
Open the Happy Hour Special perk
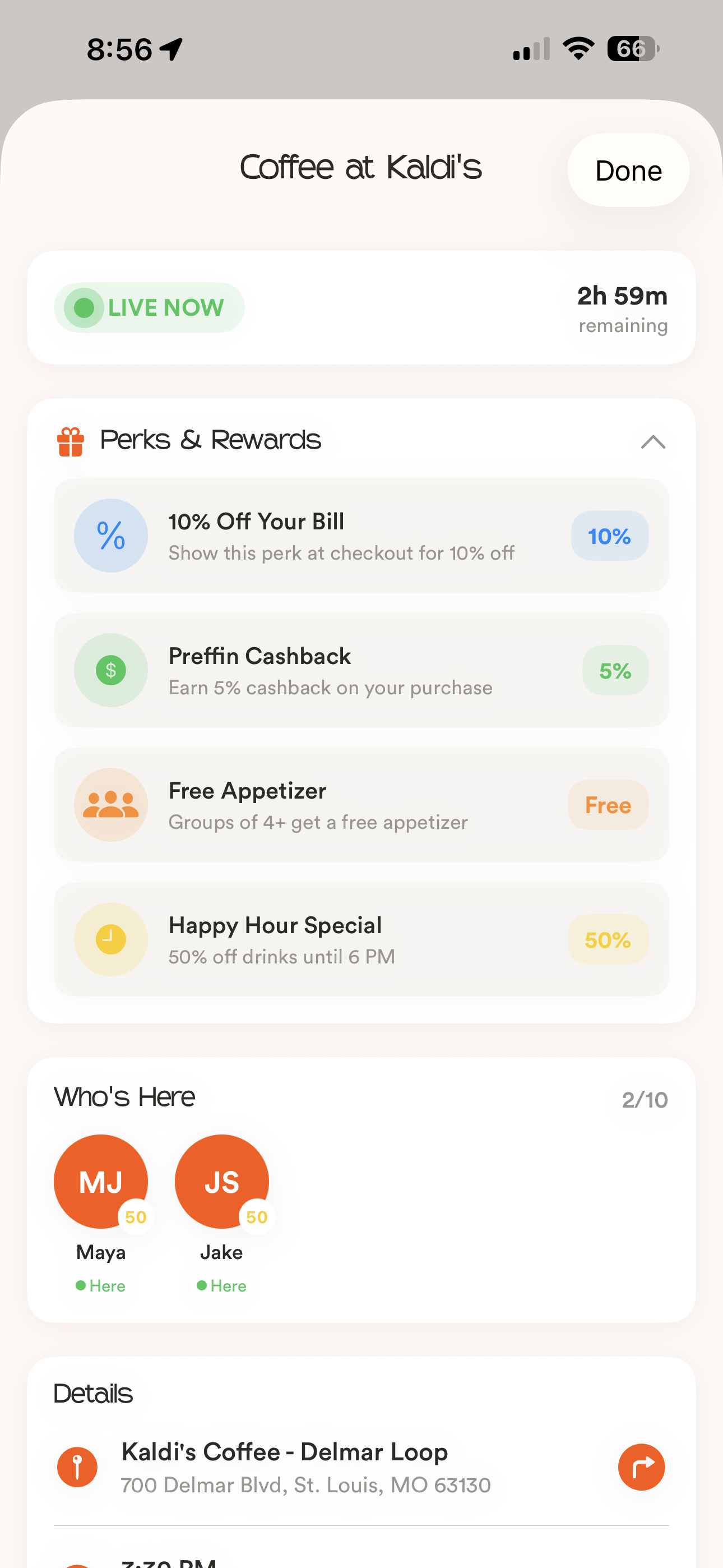point(361,939)
